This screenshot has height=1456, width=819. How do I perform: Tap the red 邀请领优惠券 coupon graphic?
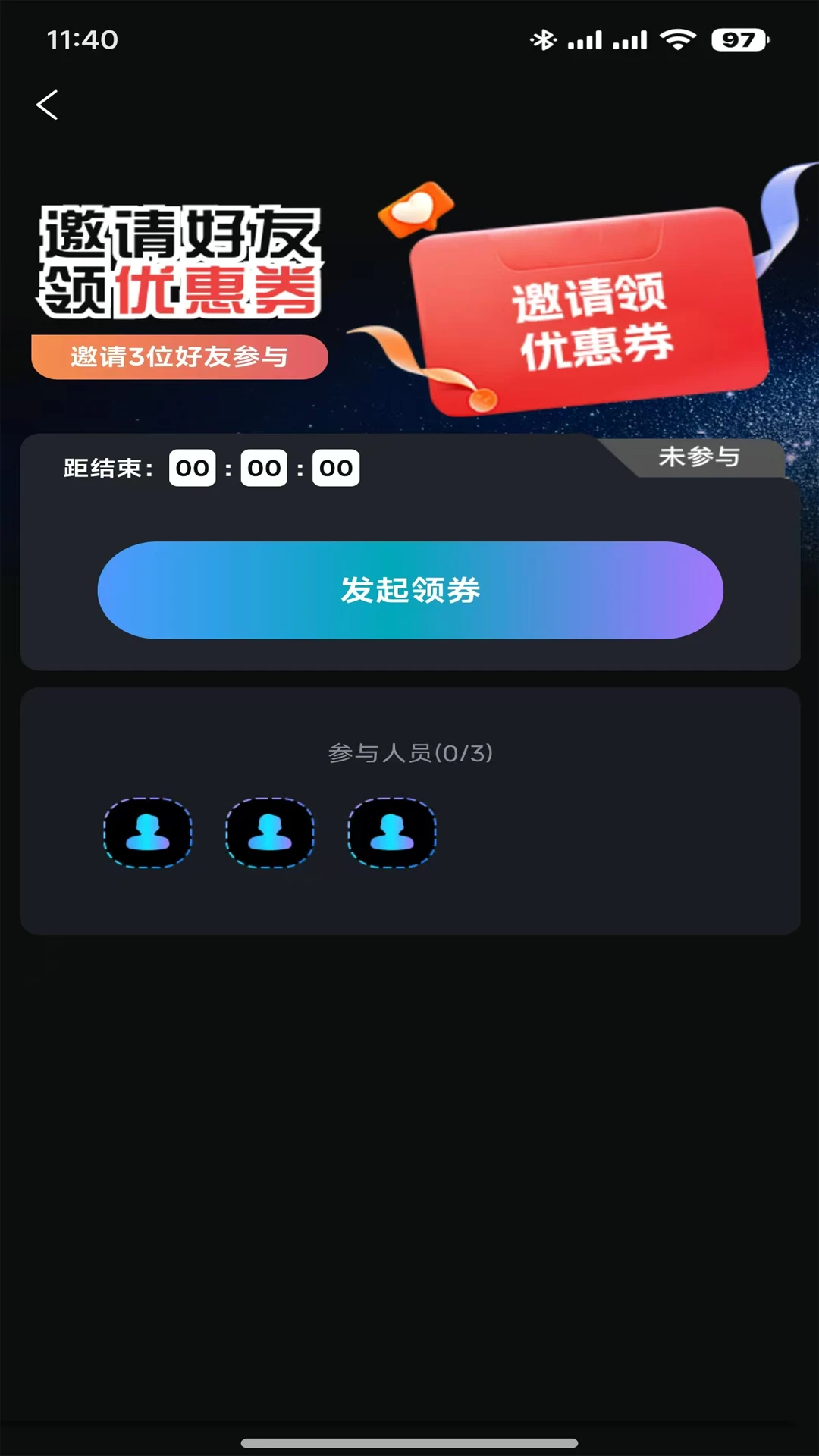[591, 318]
